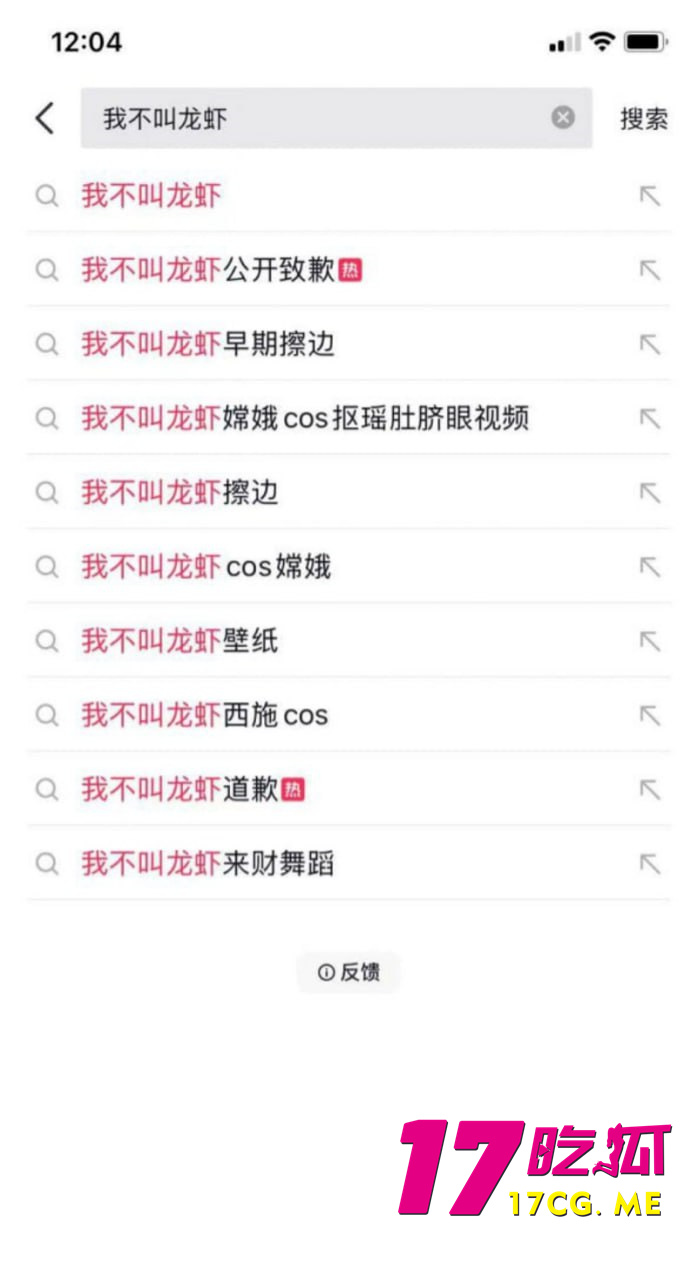Clear the search text

coord(563,118)
